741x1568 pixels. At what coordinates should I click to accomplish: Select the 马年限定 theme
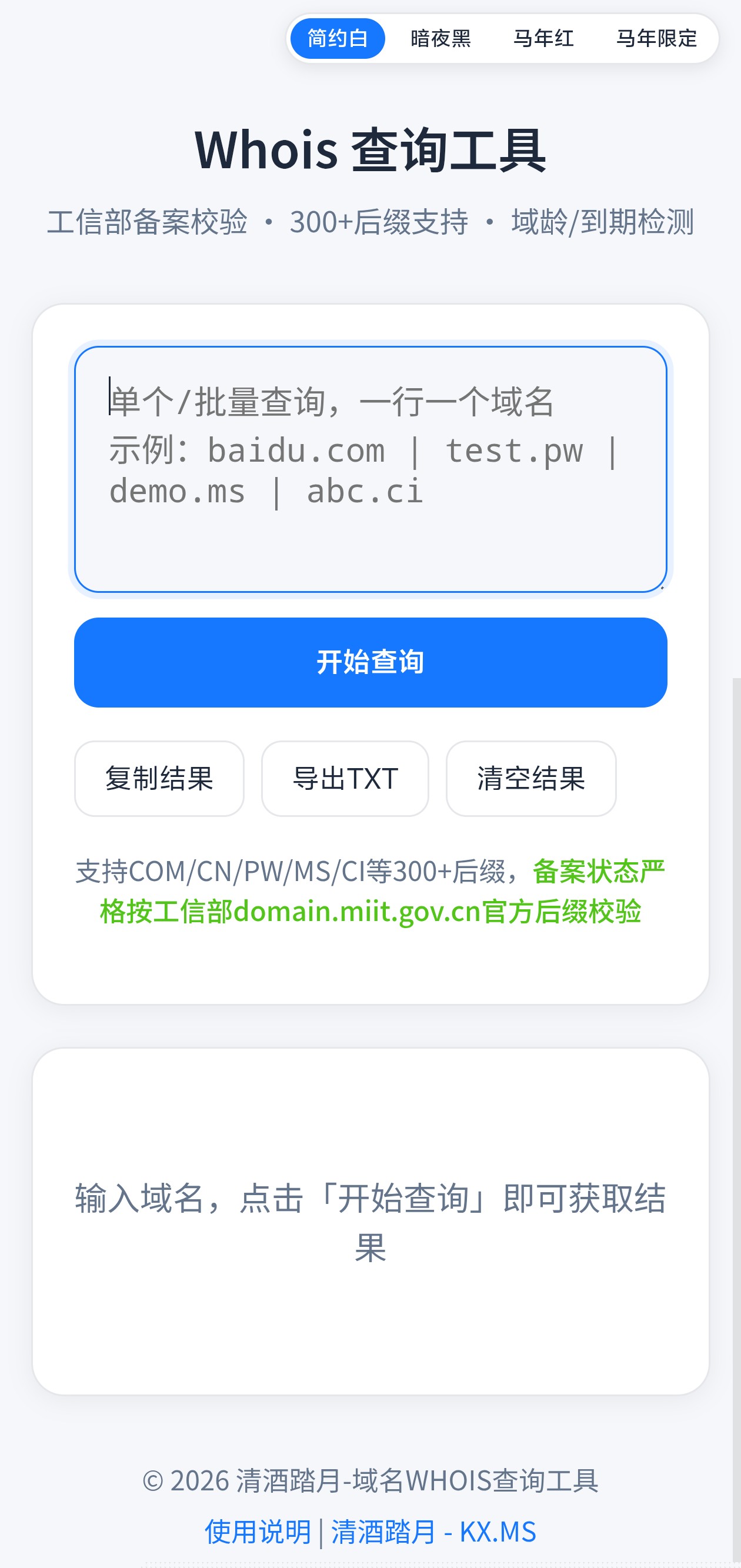656,38
